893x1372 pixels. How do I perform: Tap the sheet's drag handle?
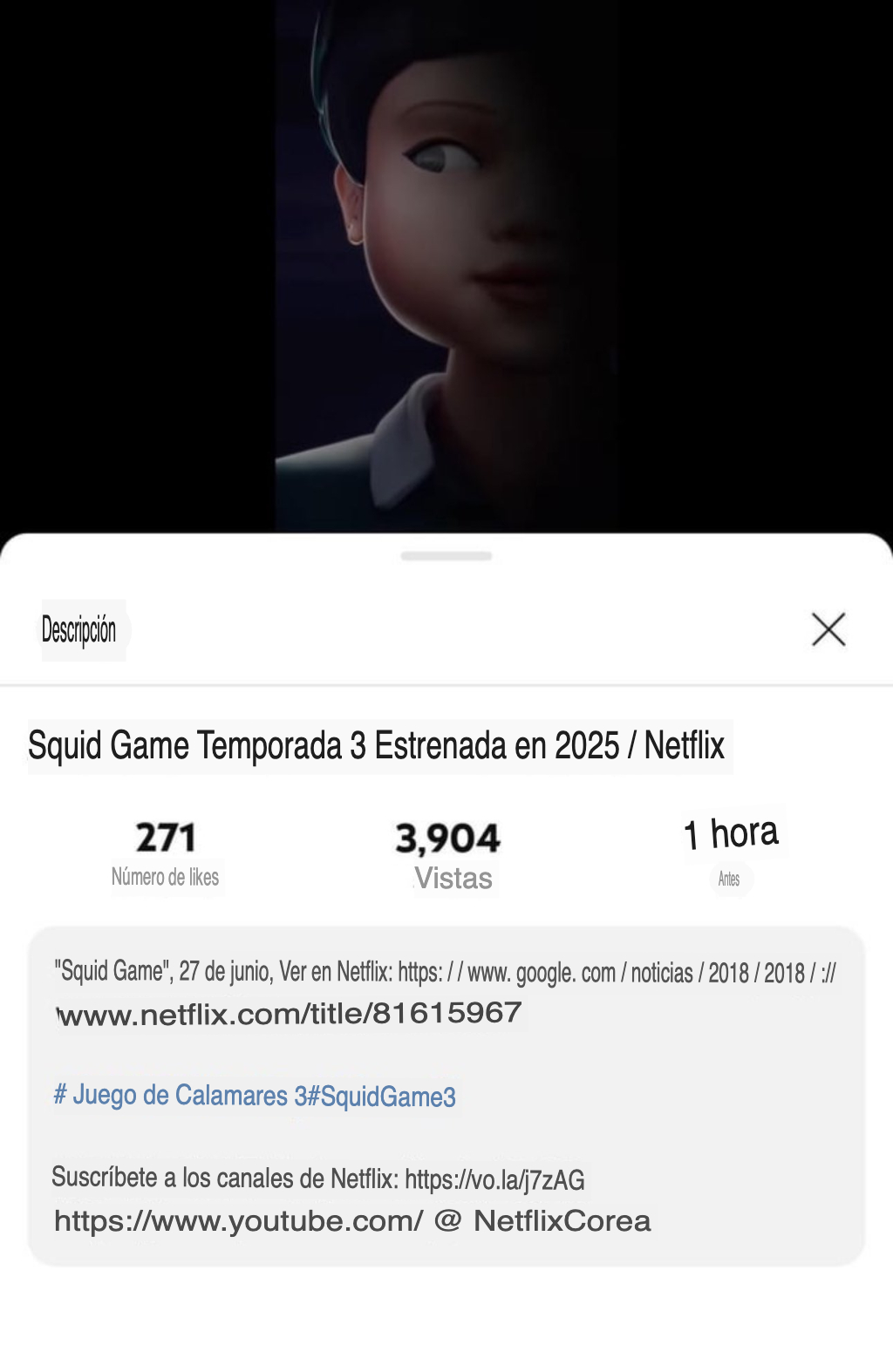point(446,556)
